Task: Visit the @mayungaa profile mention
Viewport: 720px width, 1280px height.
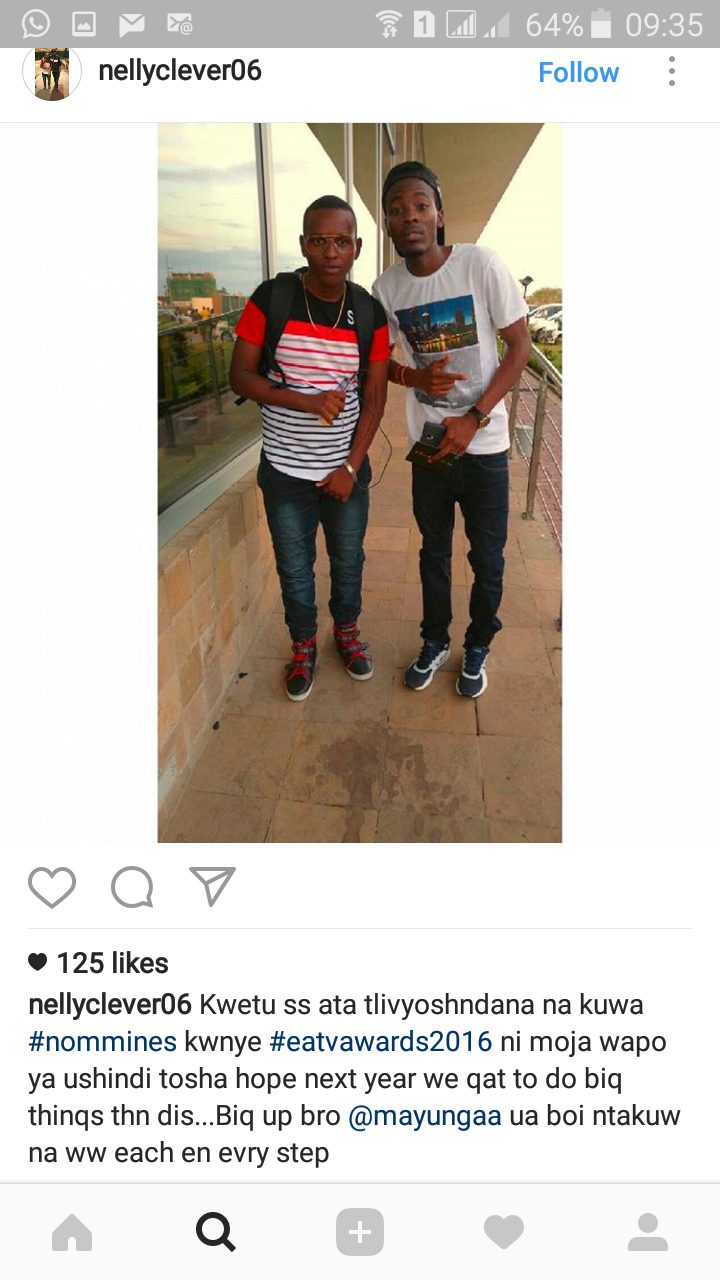Action: coord(424,1116)
